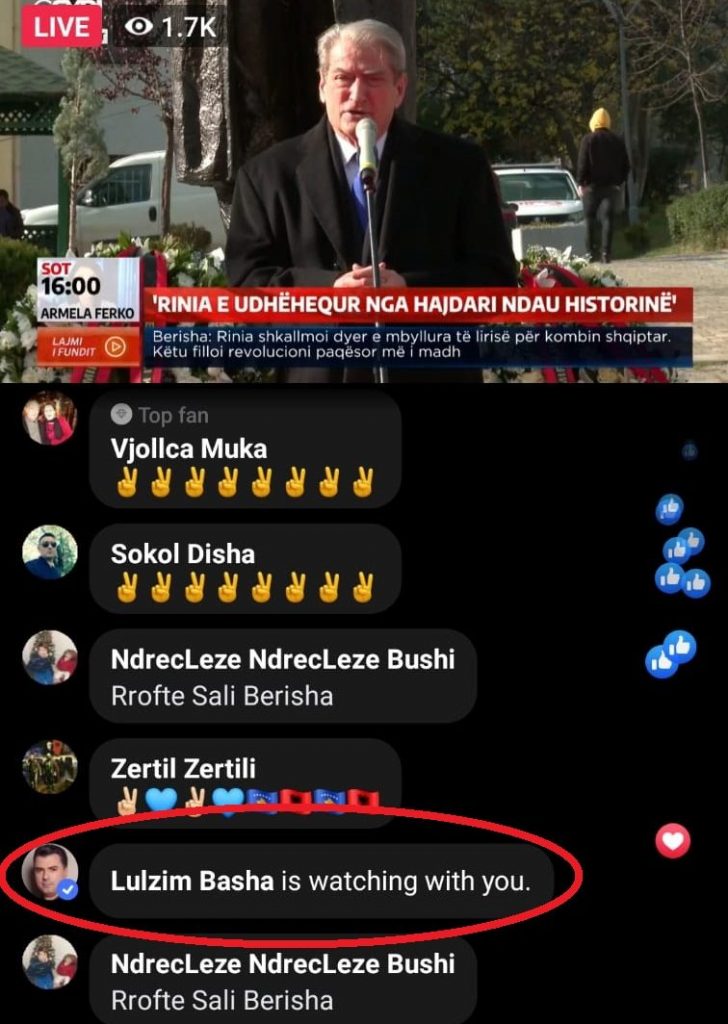This screenshot has width=728, height=1024.
Task: Open Zertil Zertili's commenter profile photo
Action: [x=49, y=768]
